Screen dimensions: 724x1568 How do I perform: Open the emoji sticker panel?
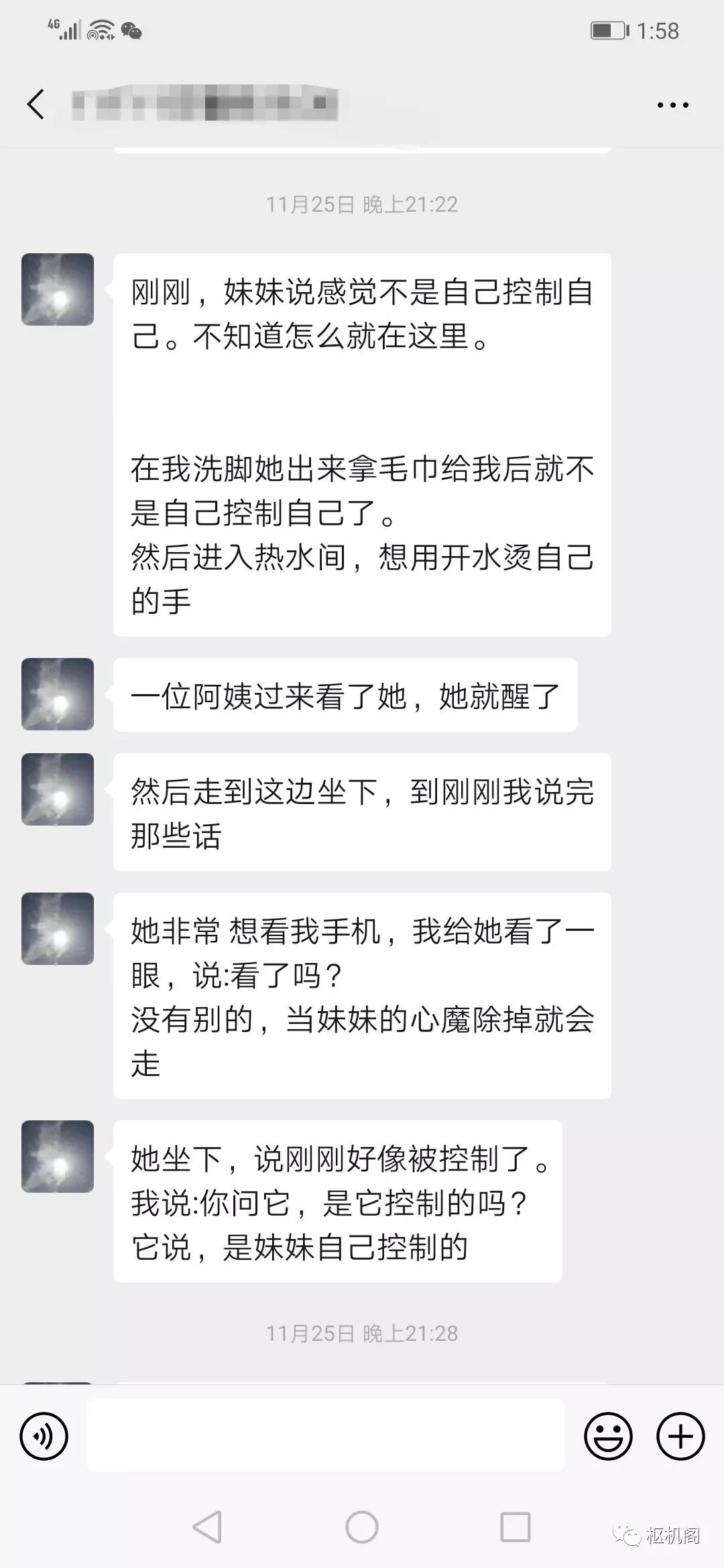[x=608, y=1436]
